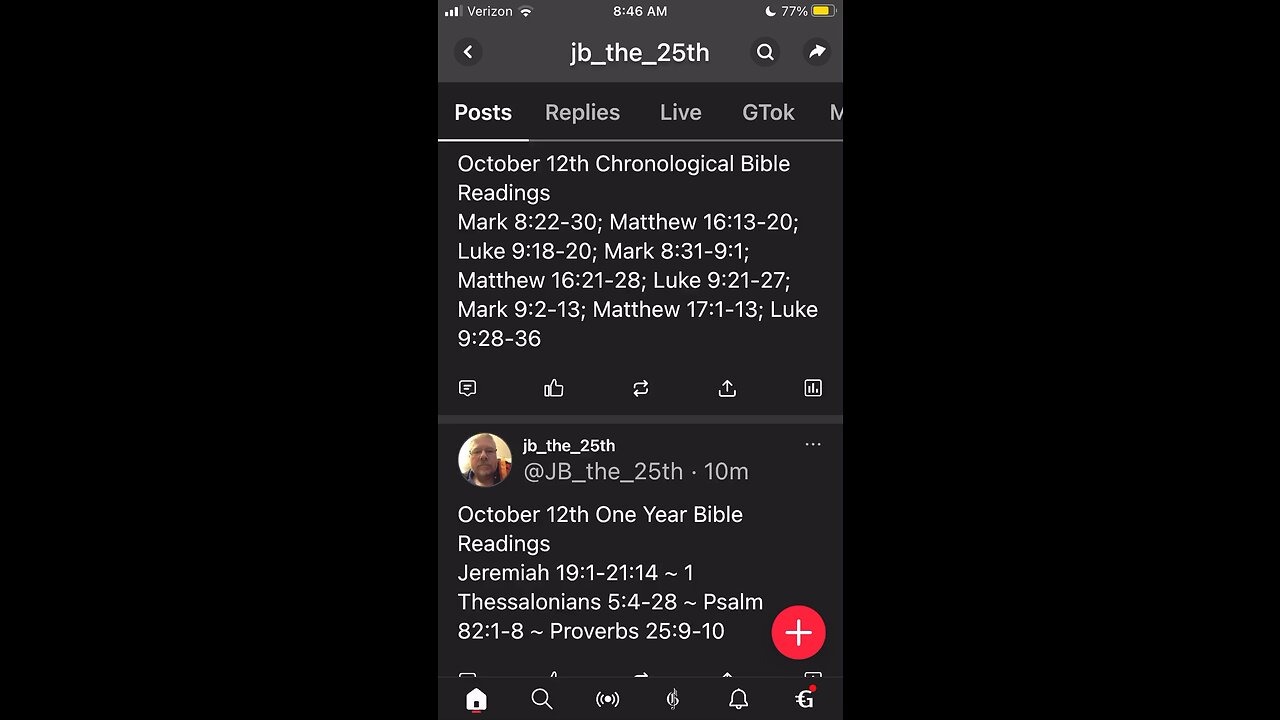Select the Posts tab
Viewport: 1280px width, 720px height.
tap(483, 112)
